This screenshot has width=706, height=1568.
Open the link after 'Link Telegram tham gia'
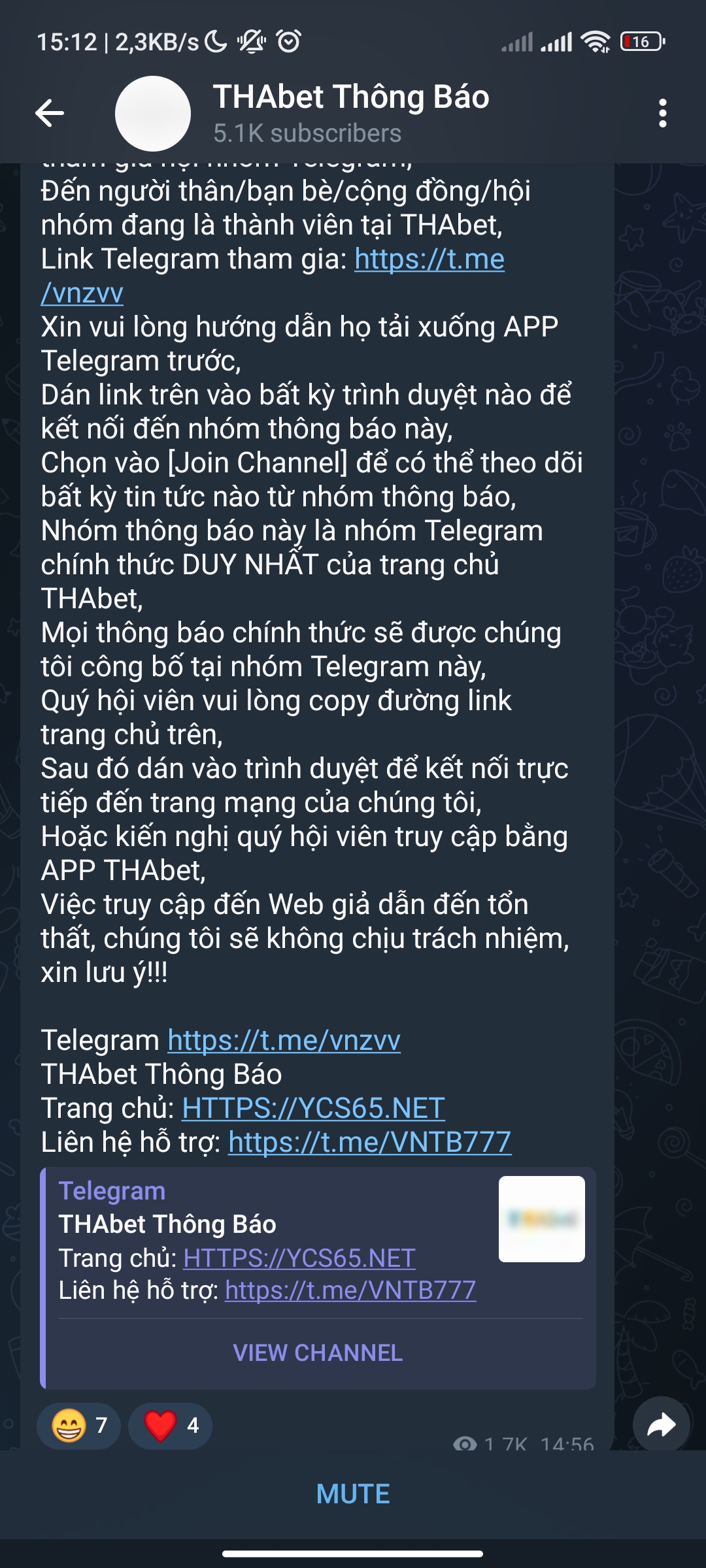coord(429,259)
